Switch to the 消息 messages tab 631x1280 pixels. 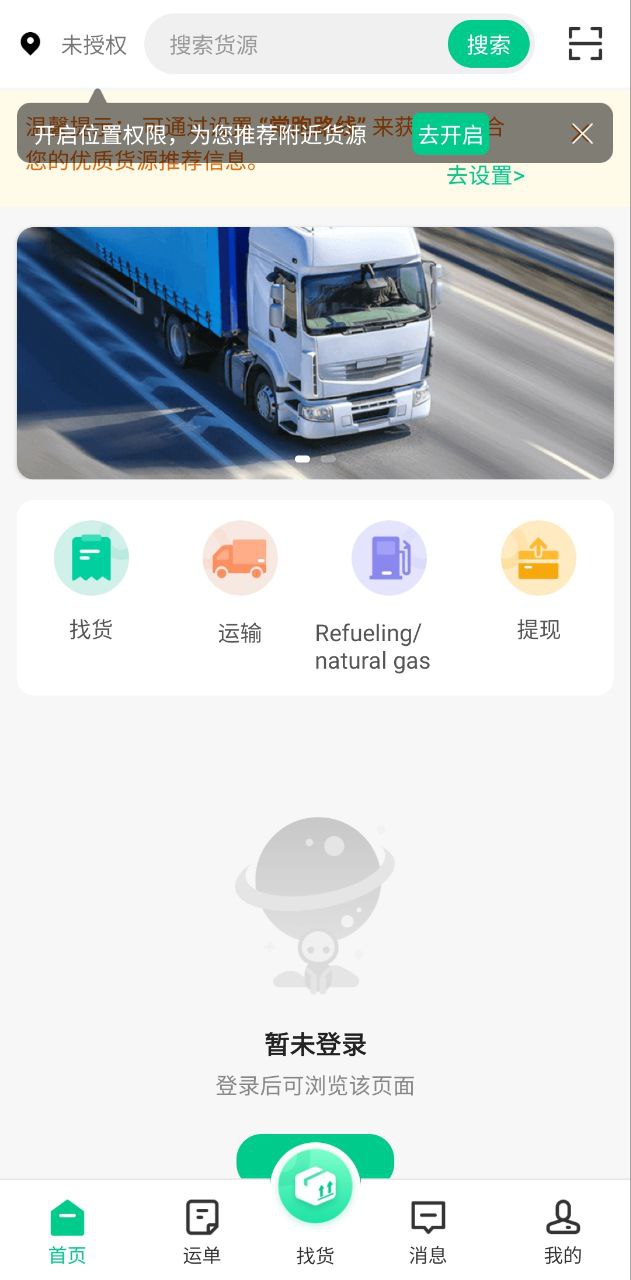pyautogui.click(x=428, y=1232)
